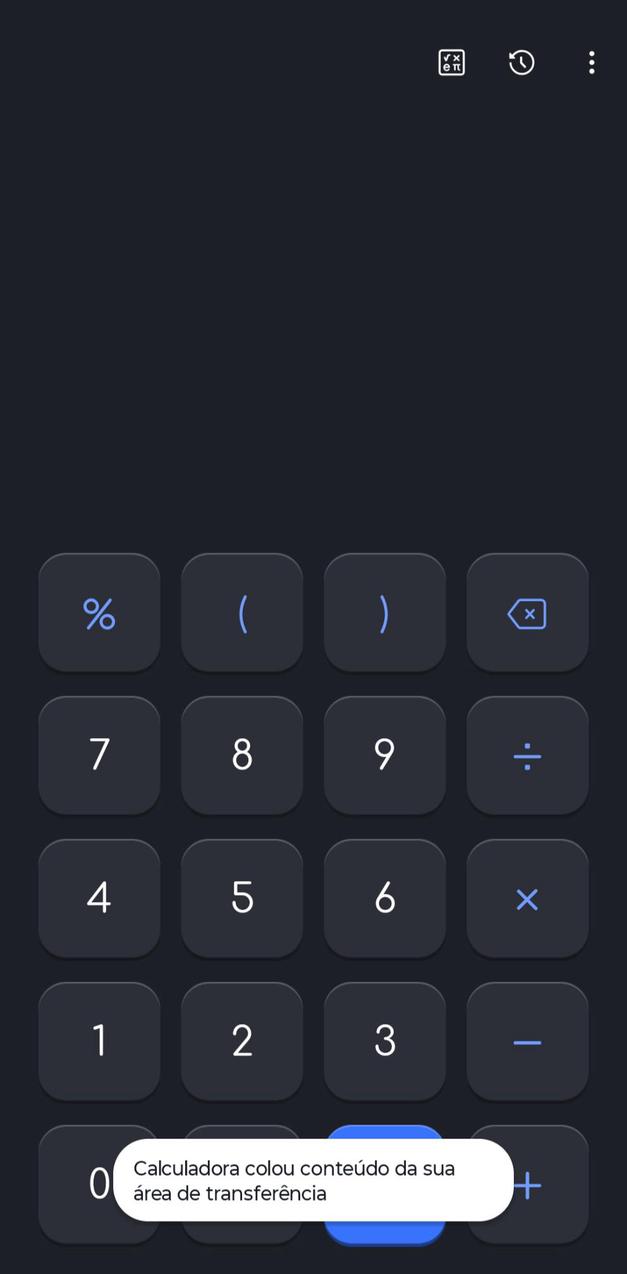Open the scientific functions panel
This screenshot has height=1274, width=627.
coord(452,63)
